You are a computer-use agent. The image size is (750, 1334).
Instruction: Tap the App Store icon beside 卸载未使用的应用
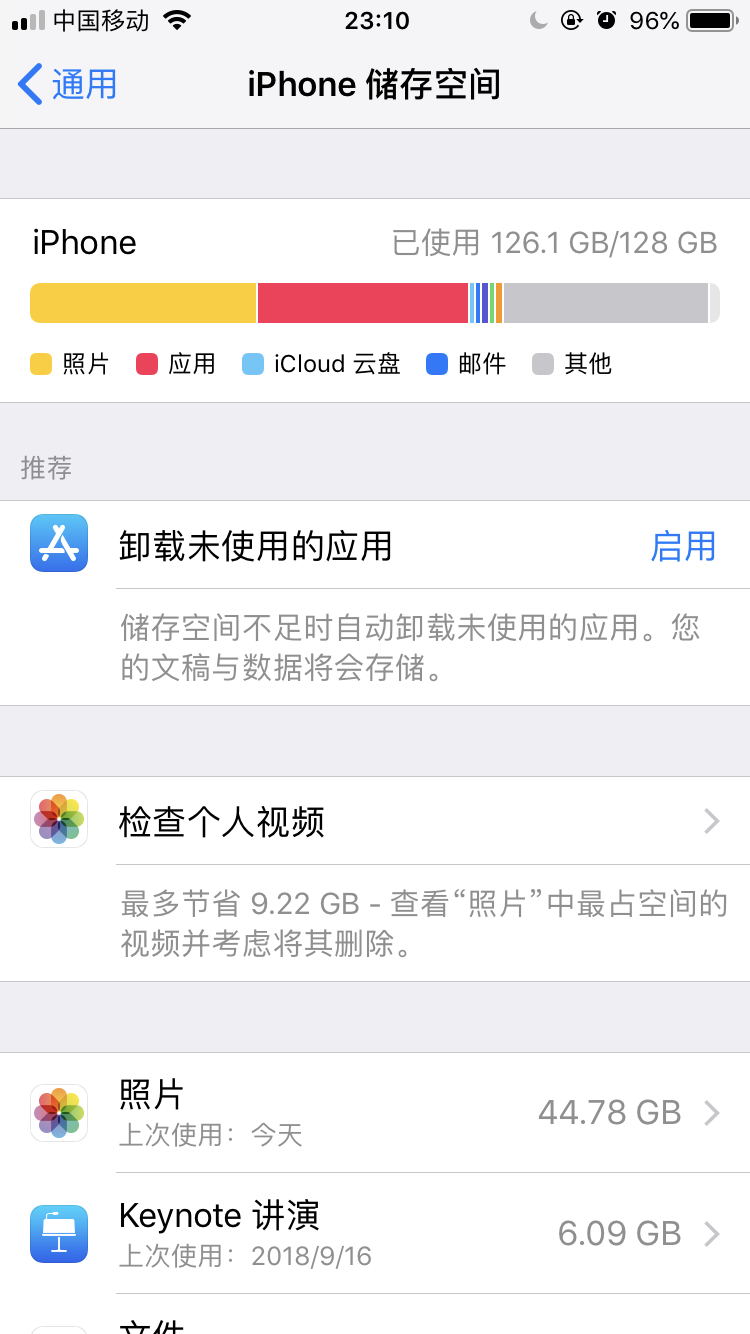(58, 546)
